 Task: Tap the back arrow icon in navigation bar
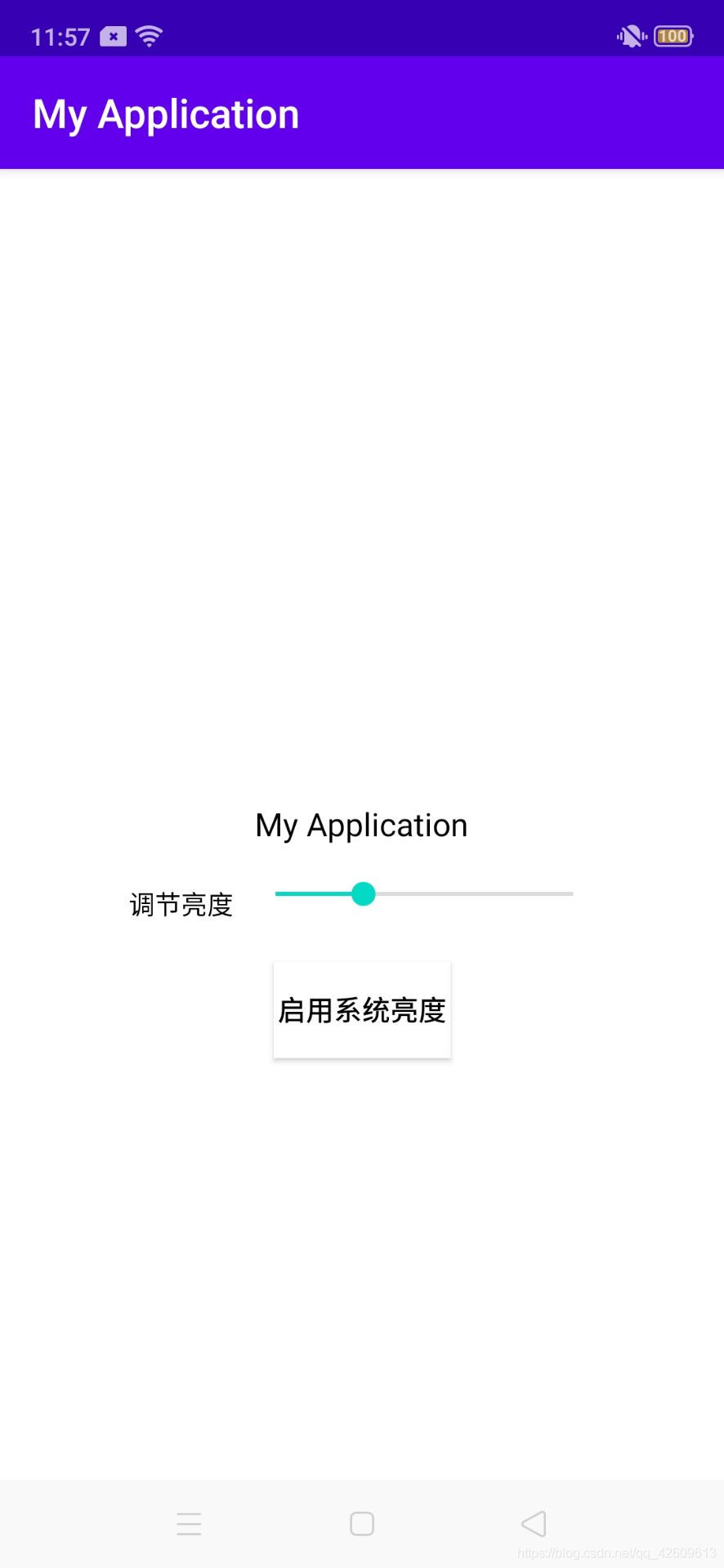534,1522
